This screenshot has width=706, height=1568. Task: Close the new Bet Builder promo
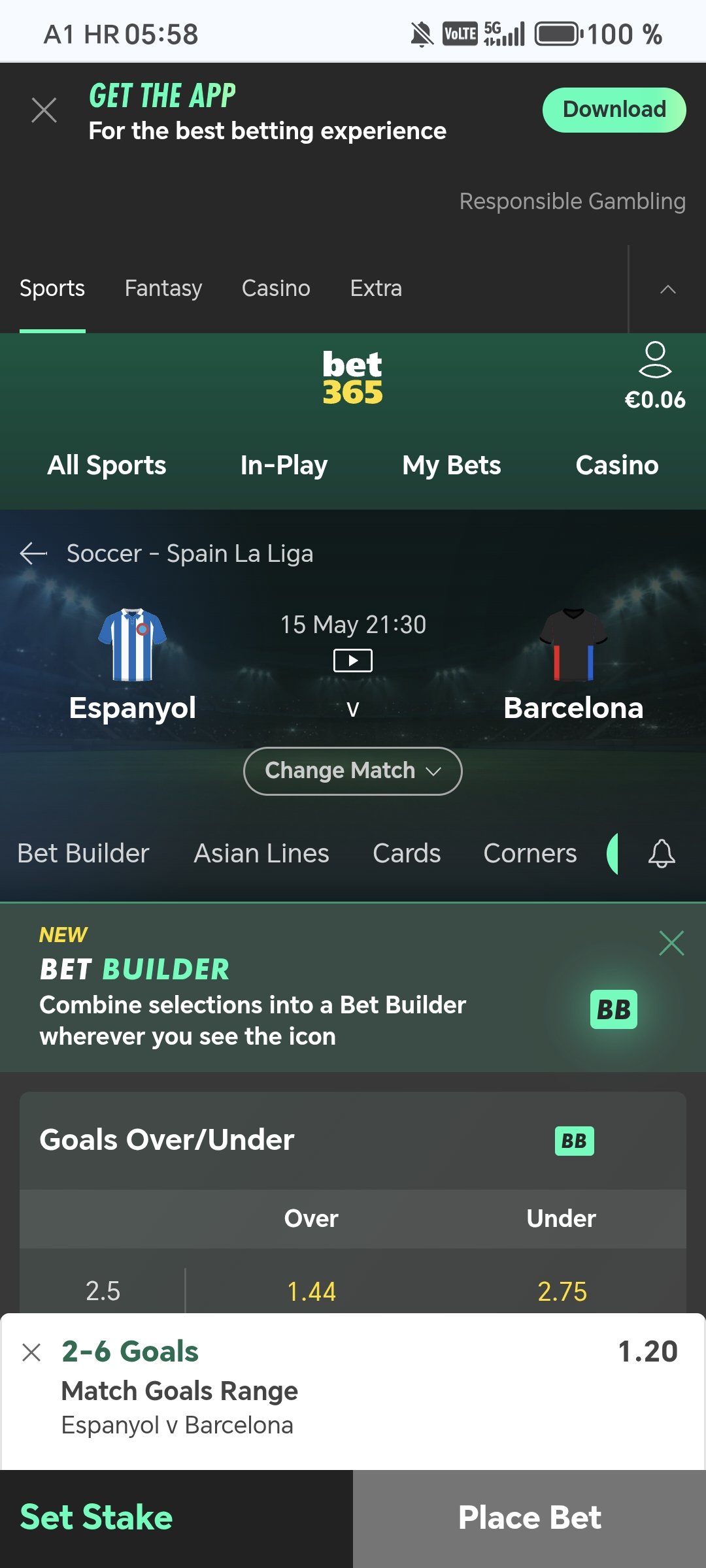[x=671, y=943]
